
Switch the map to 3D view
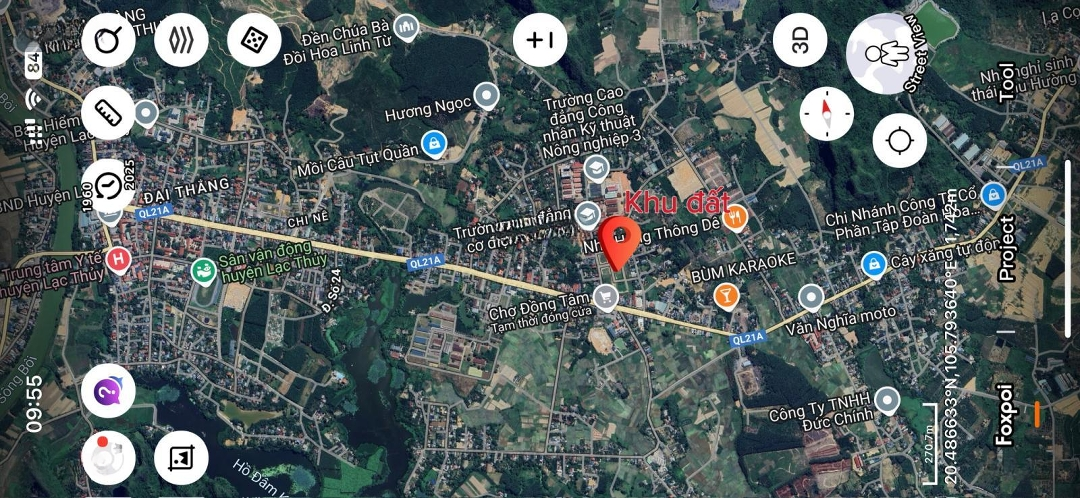coord(800,40)
